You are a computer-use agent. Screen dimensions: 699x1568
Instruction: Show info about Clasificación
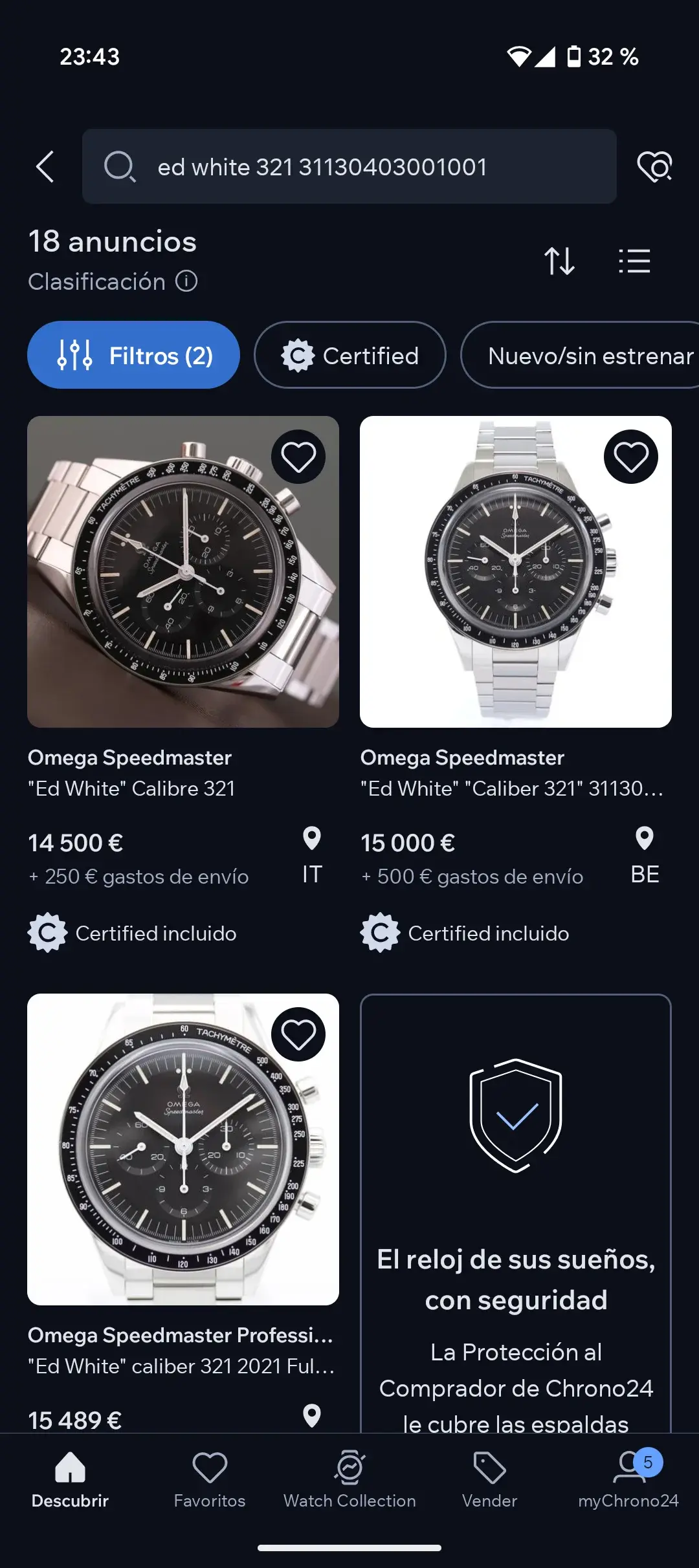(x=187, y=281)
